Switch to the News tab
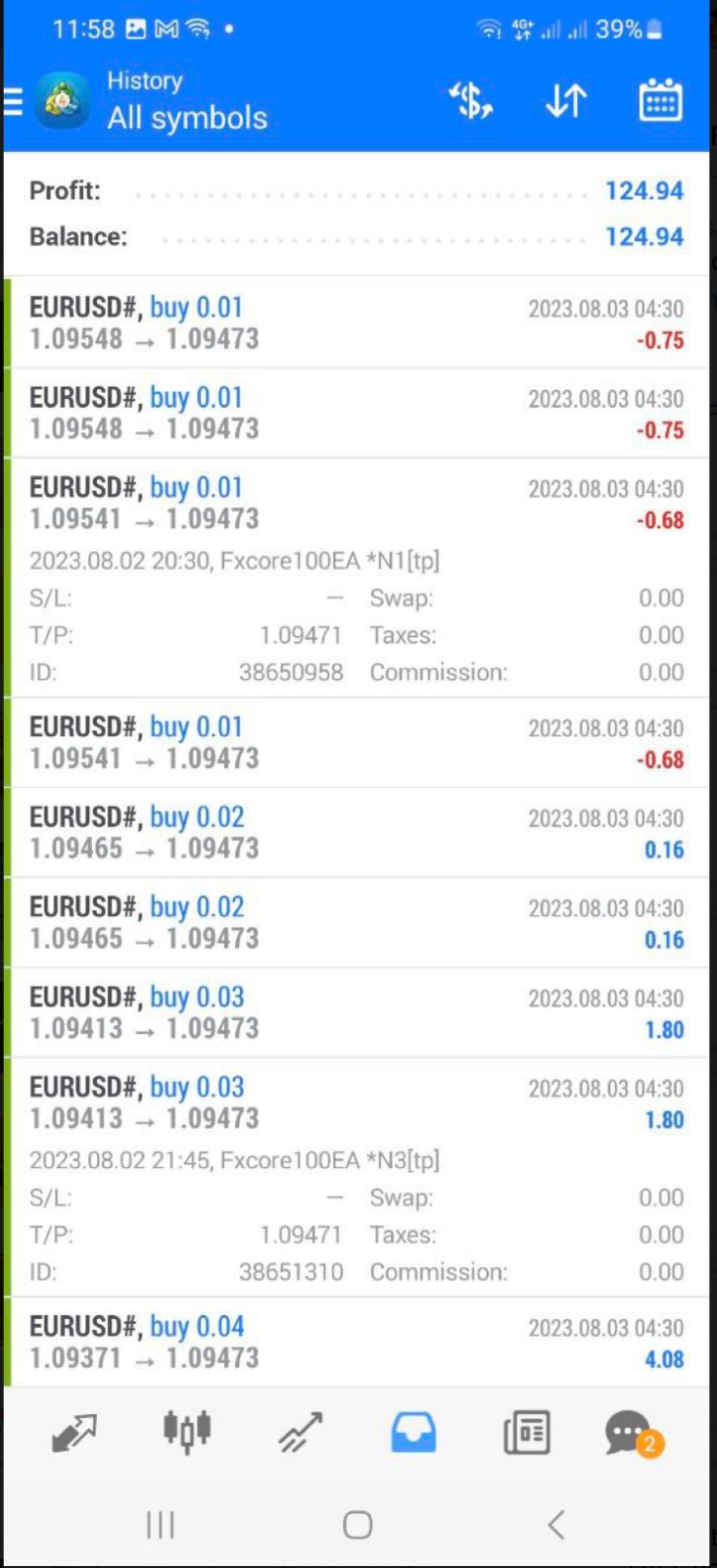Viewport: 717px width, 1568px height. coord(526,1433)
